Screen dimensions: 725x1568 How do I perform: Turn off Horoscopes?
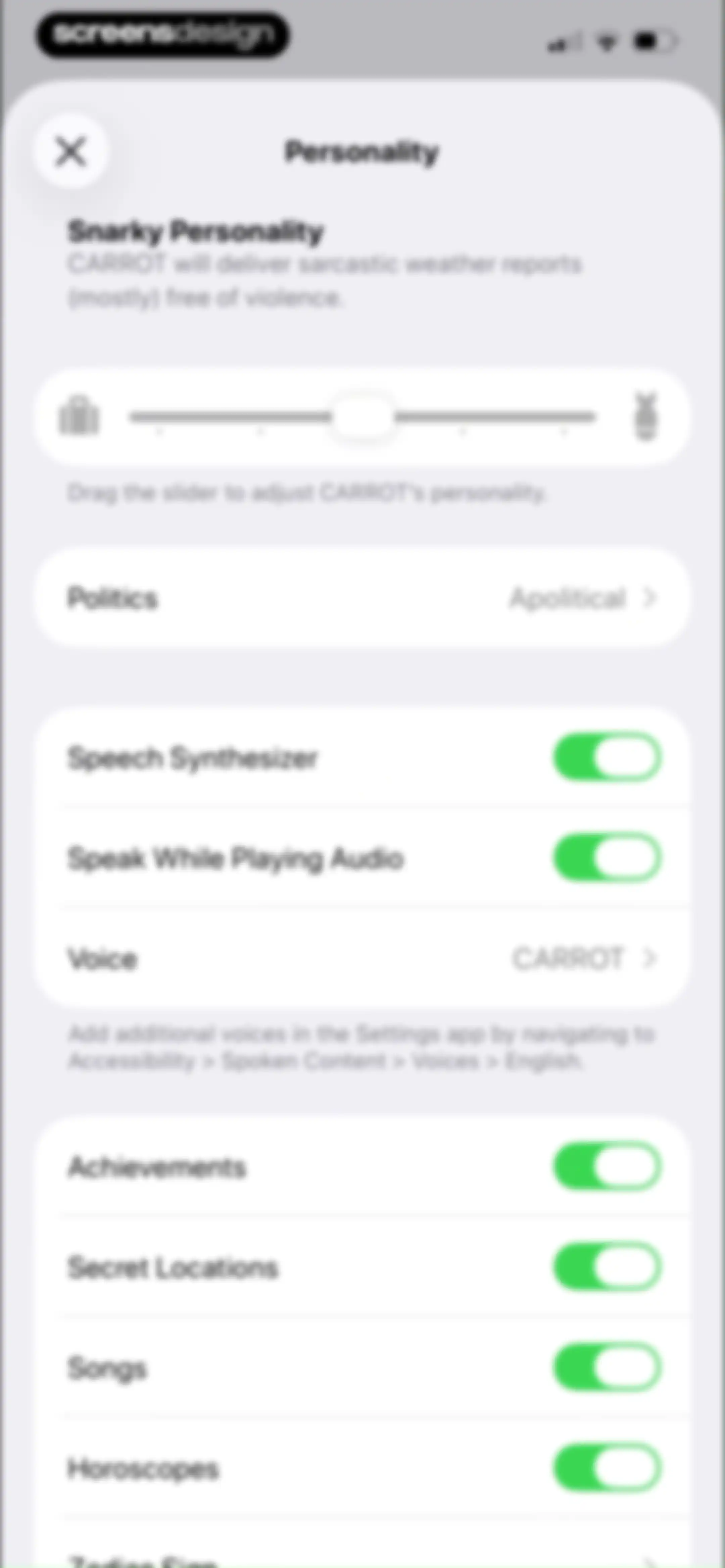pos(607,1468)
